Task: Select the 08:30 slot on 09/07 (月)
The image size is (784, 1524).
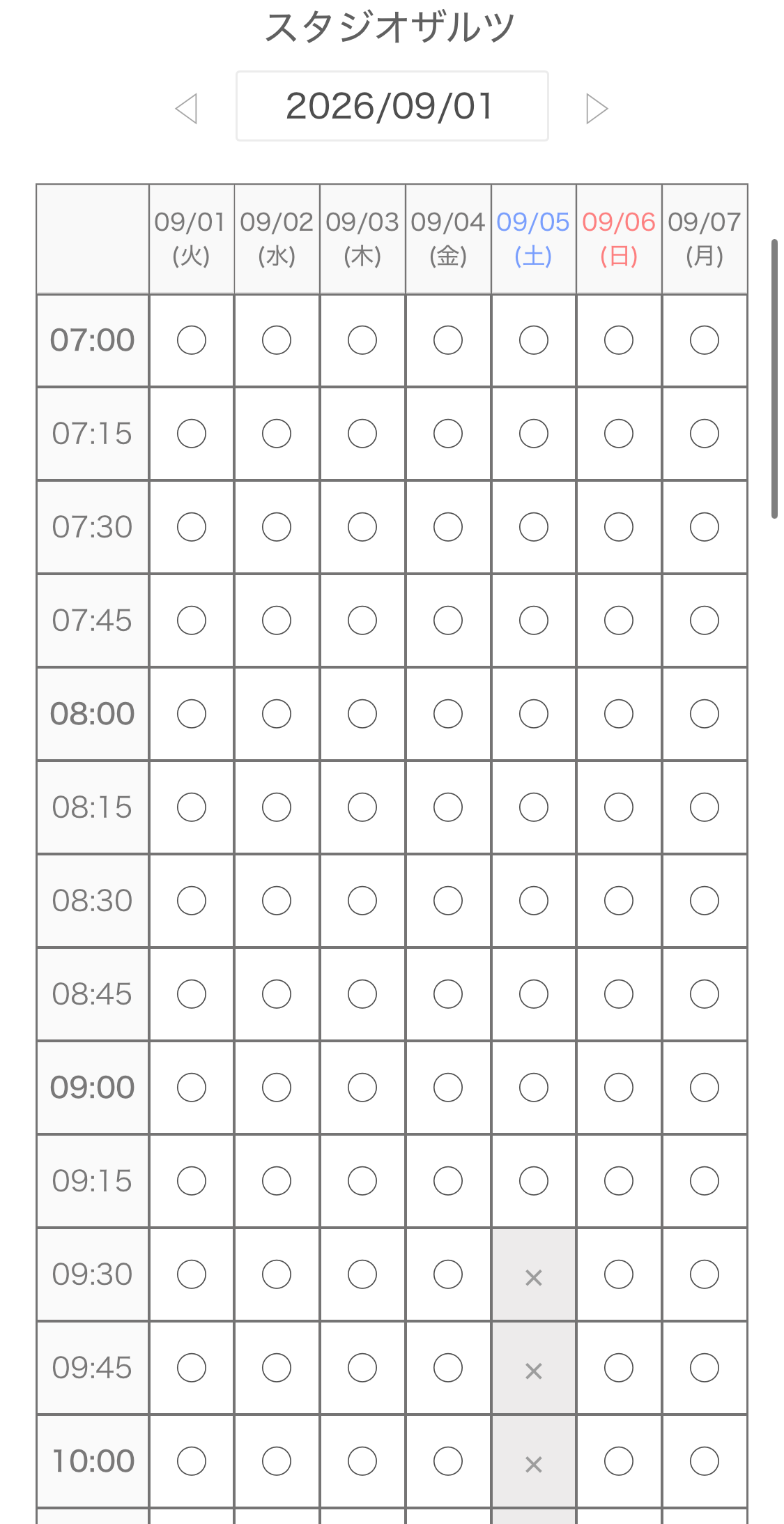Action: tap(705, 901)
